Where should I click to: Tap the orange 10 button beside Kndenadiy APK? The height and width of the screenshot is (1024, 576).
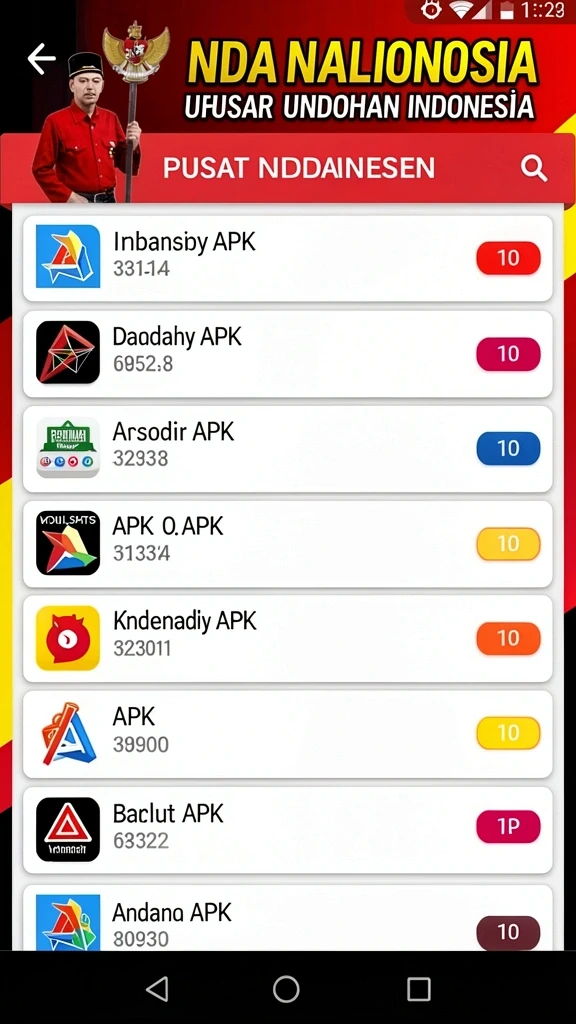pos(508,639)
